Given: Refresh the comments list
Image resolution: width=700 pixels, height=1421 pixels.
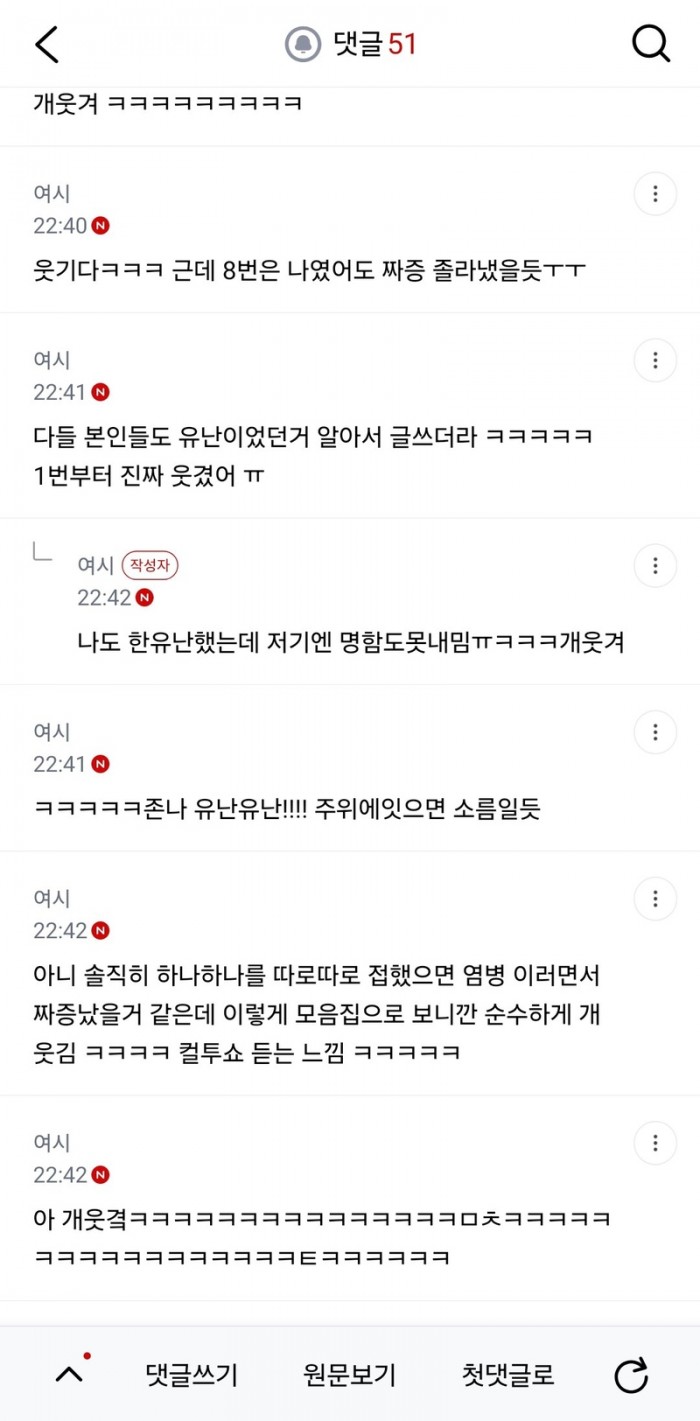Looking at the screenshot, I should pyautogui.click(x=631, y=1375).
